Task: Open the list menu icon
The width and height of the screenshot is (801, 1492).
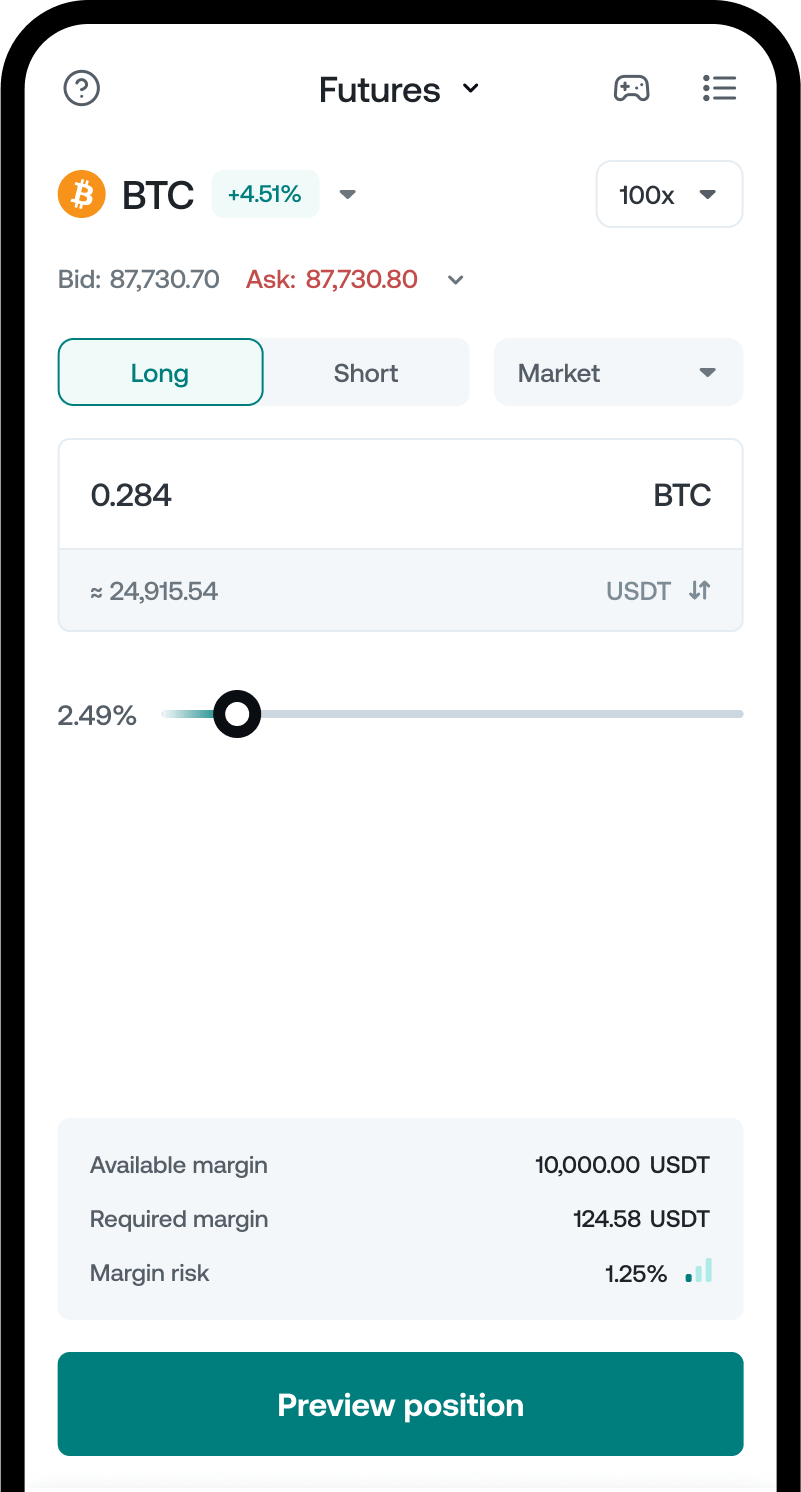Action: pyautogui.click(x=719, y=89)
